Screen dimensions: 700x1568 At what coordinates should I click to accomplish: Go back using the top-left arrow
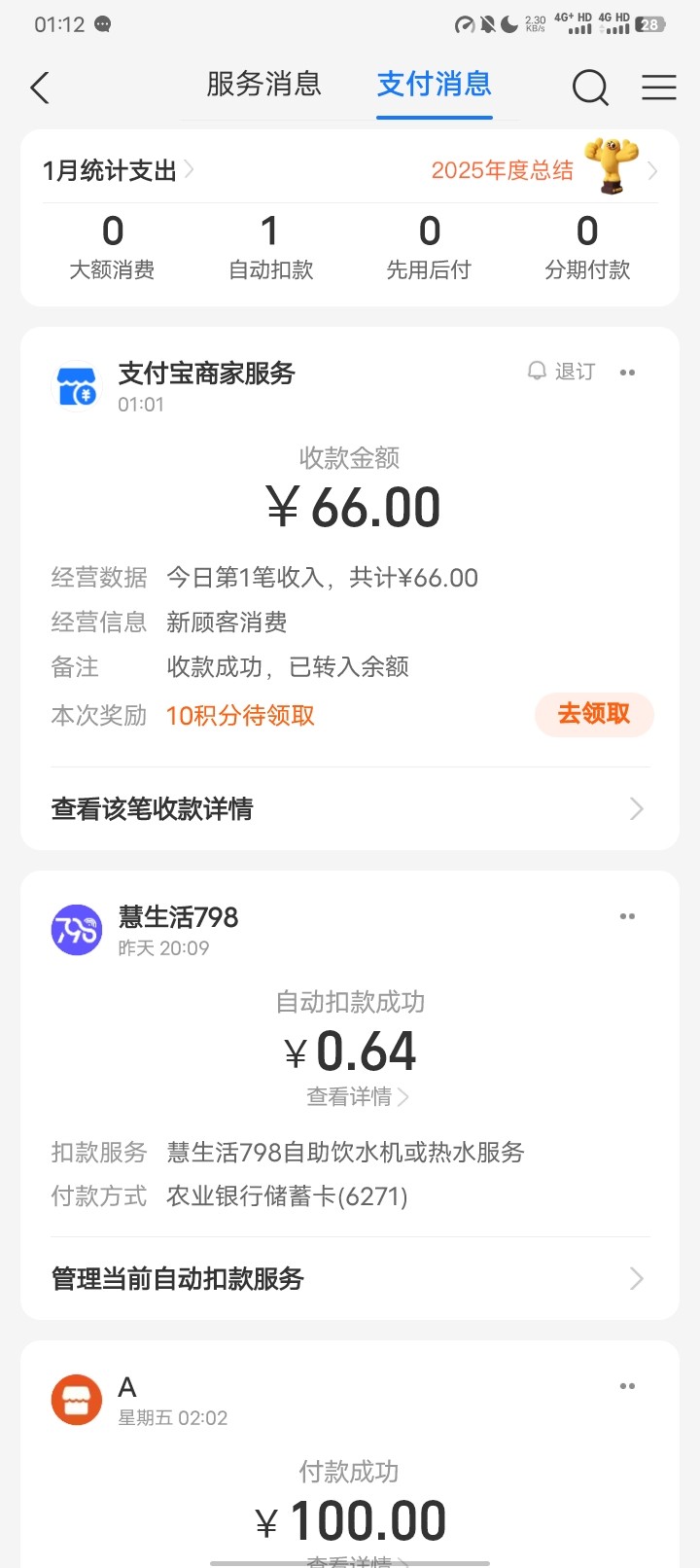pos(40,88)
